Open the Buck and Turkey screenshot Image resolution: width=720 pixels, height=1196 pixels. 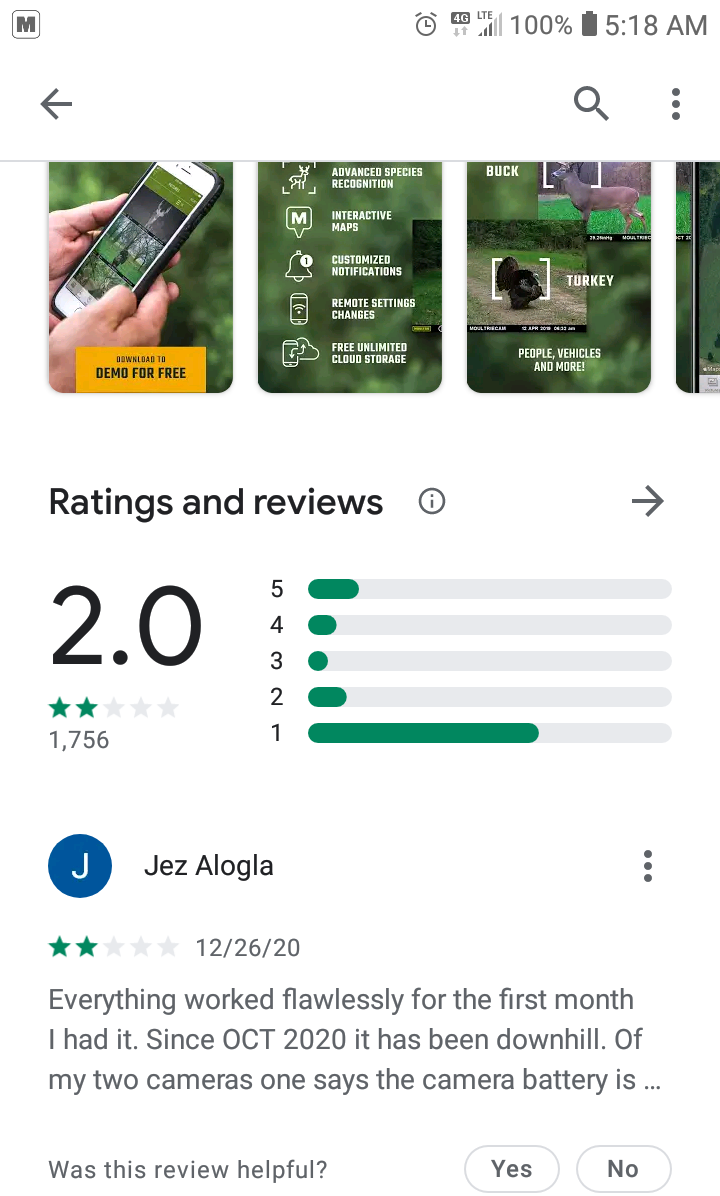pyautogui.click(x=559, y=278)
